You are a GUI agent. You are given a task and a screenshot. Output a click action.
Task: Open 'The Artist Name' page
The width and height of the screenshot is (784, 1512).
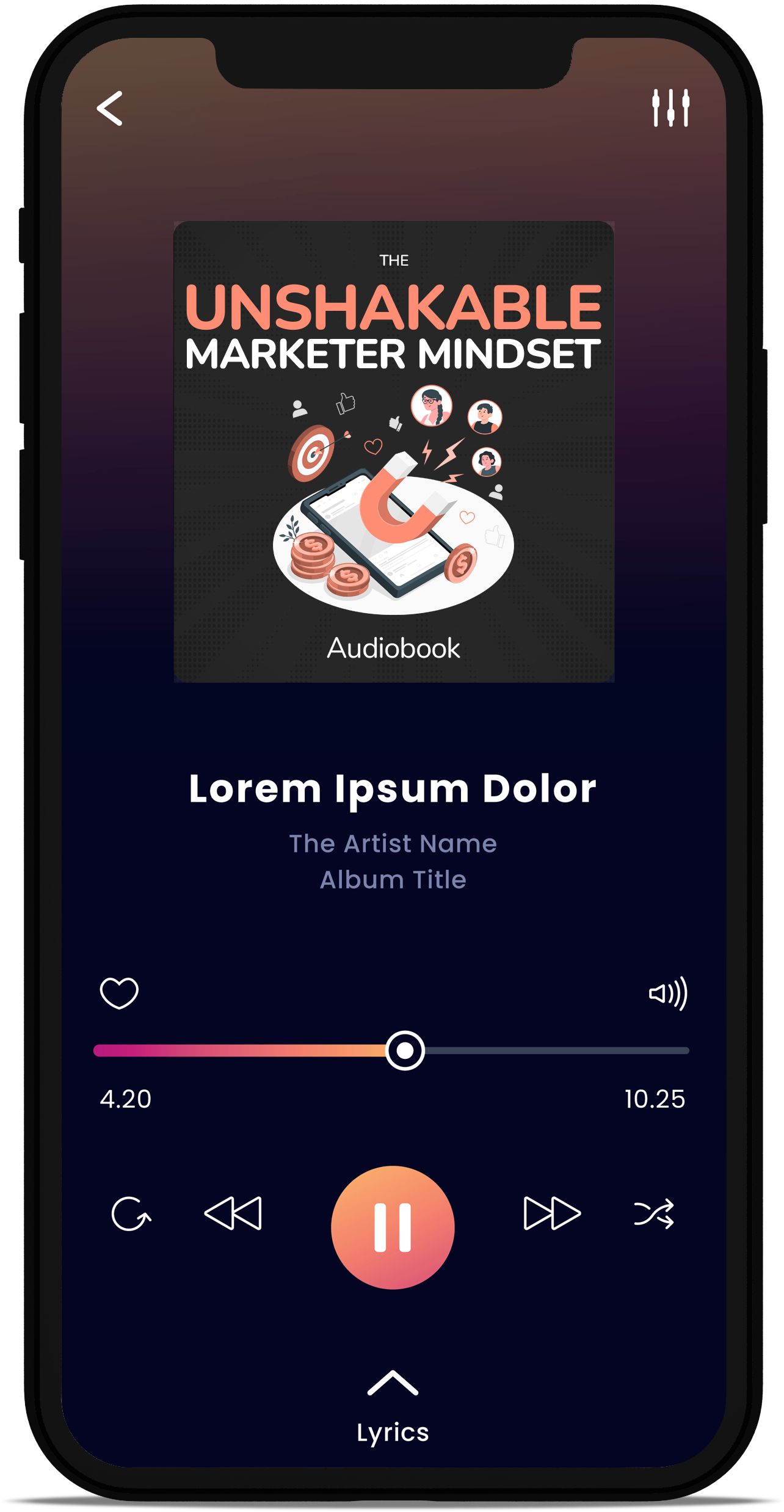coord(393,843)
